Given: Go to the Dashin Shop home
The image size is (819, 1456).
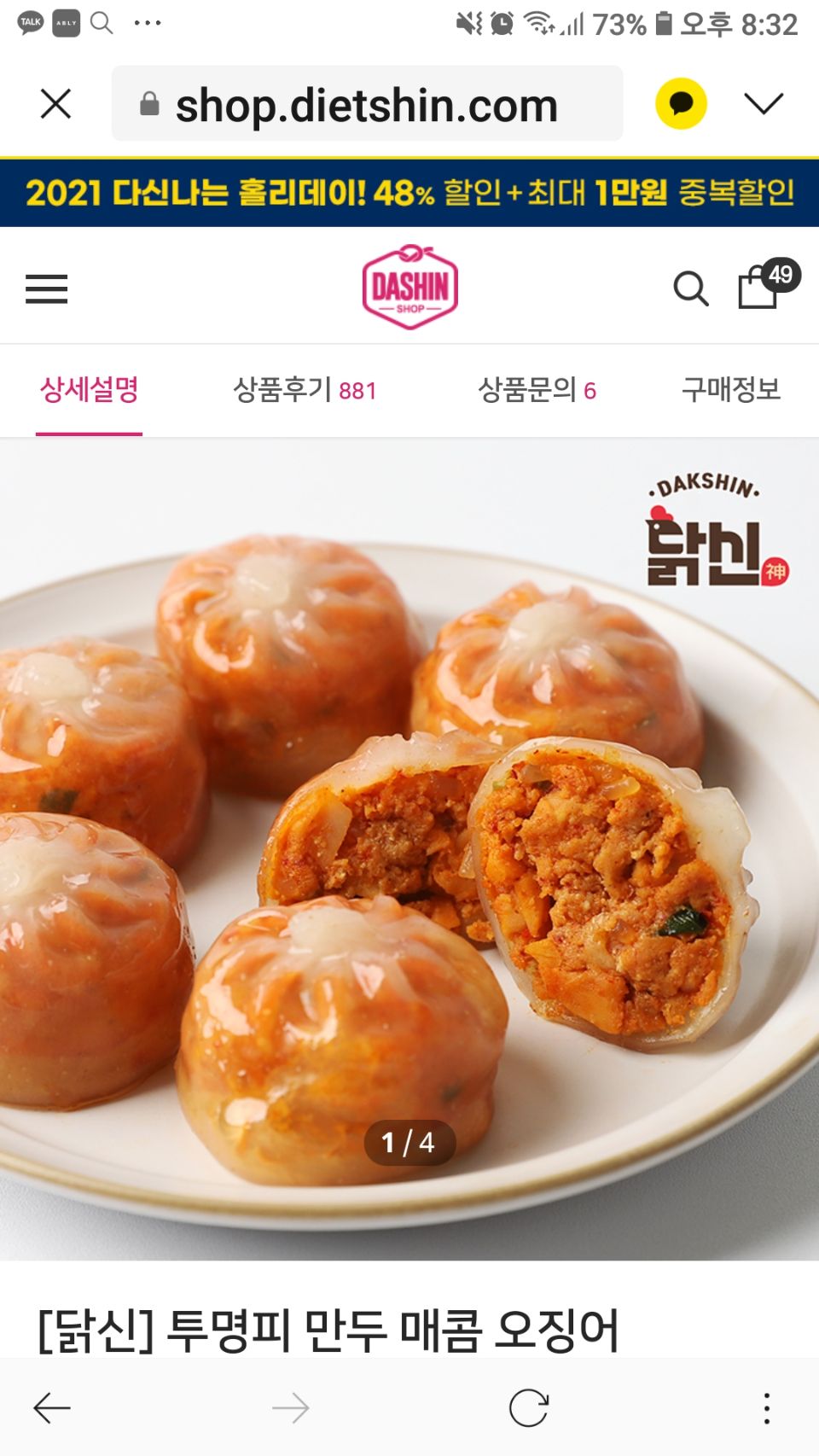Looking at the screenshot, I should coord(409,288).
